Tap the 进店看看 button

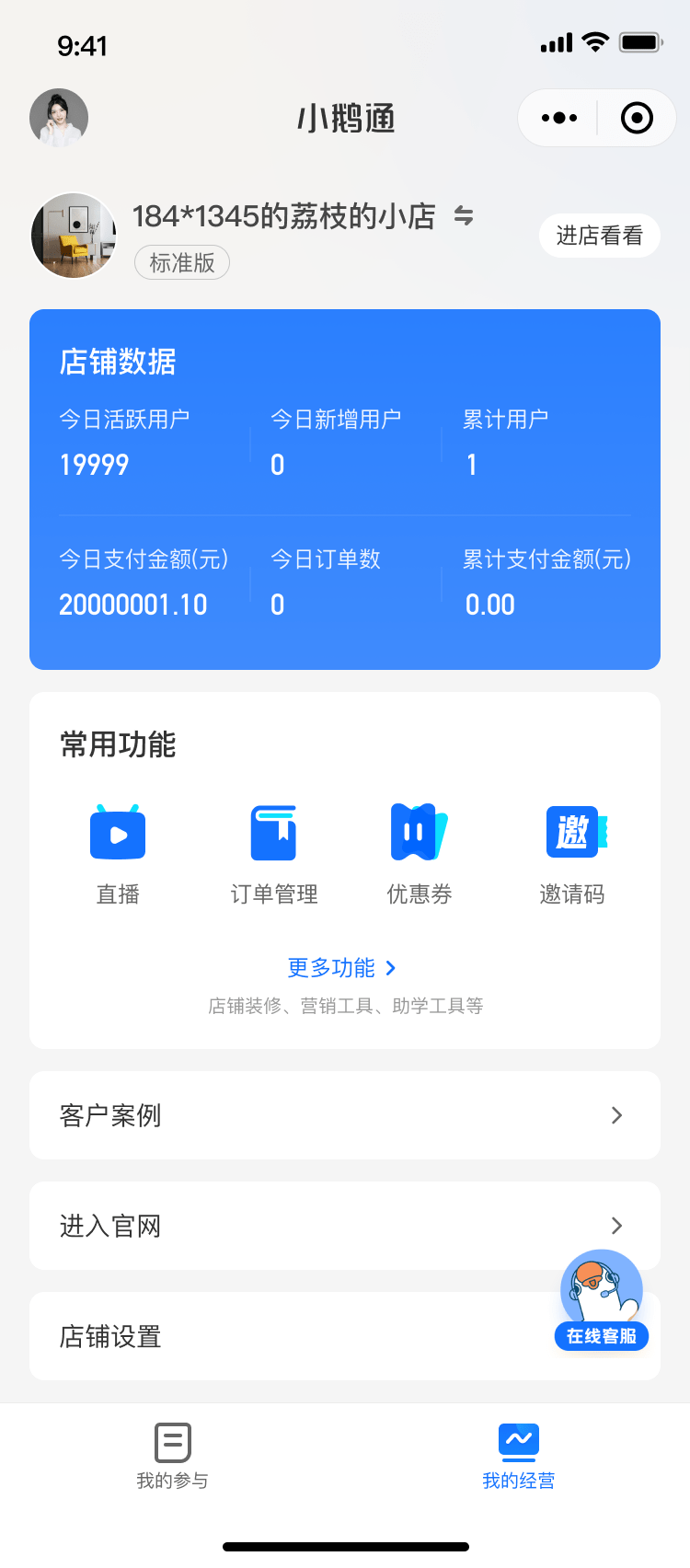(599, 236)
